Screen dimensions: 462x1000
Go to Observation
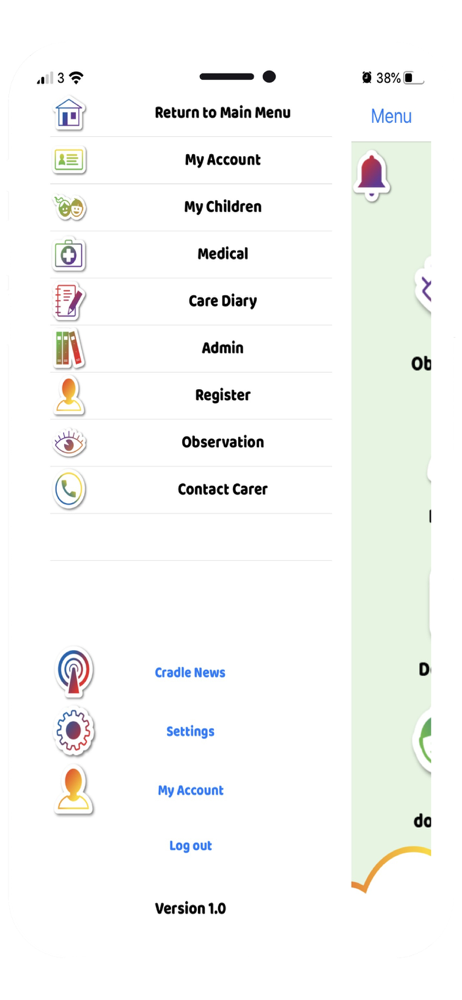point(191,443)
